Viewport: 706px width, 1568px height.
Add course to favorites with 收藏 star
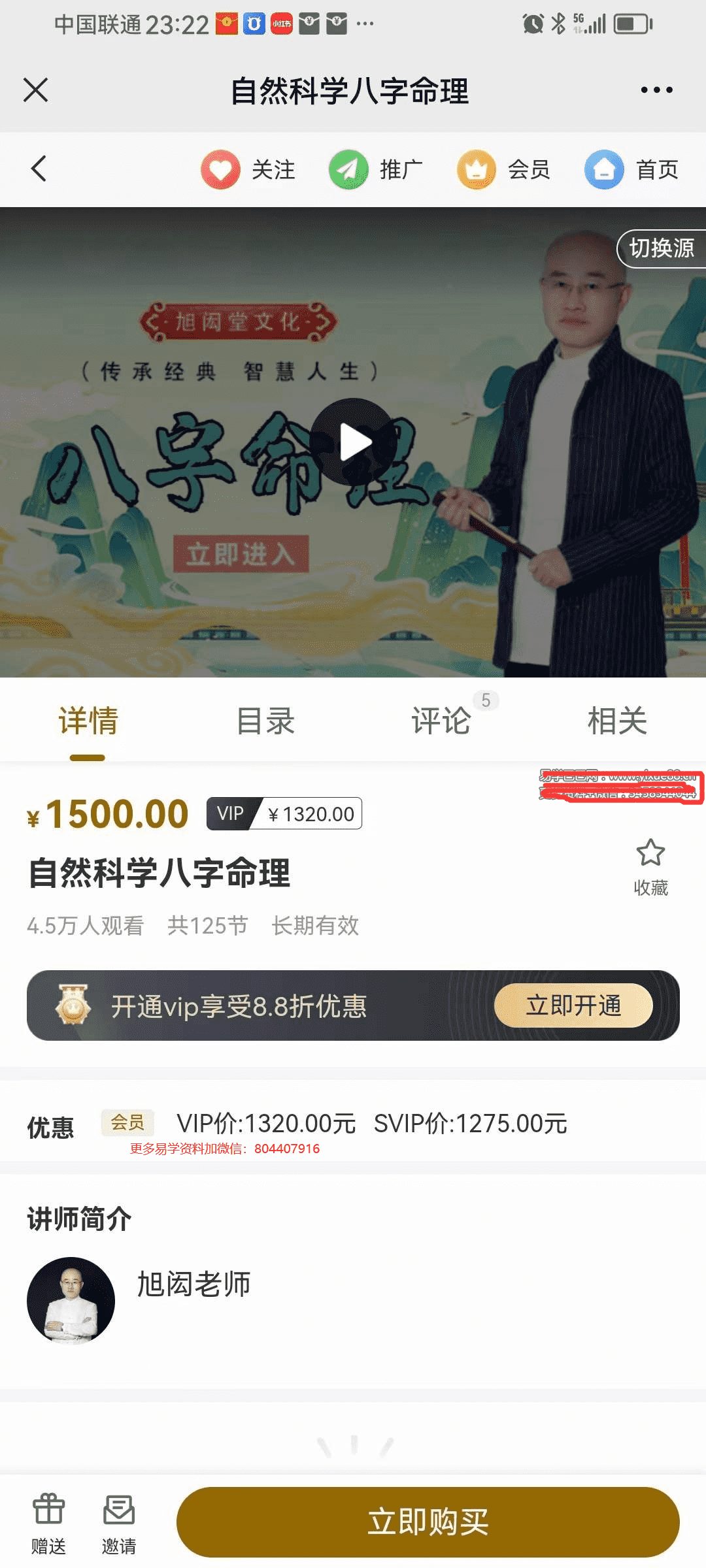[650, 866]
